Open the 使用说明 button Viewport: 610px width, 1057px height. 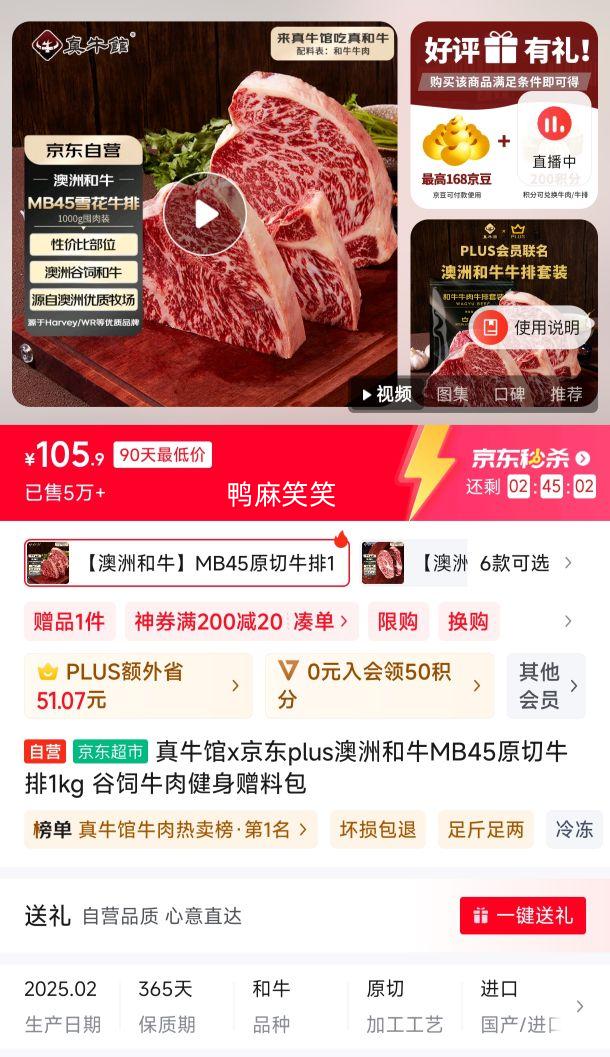click(532, 327)
